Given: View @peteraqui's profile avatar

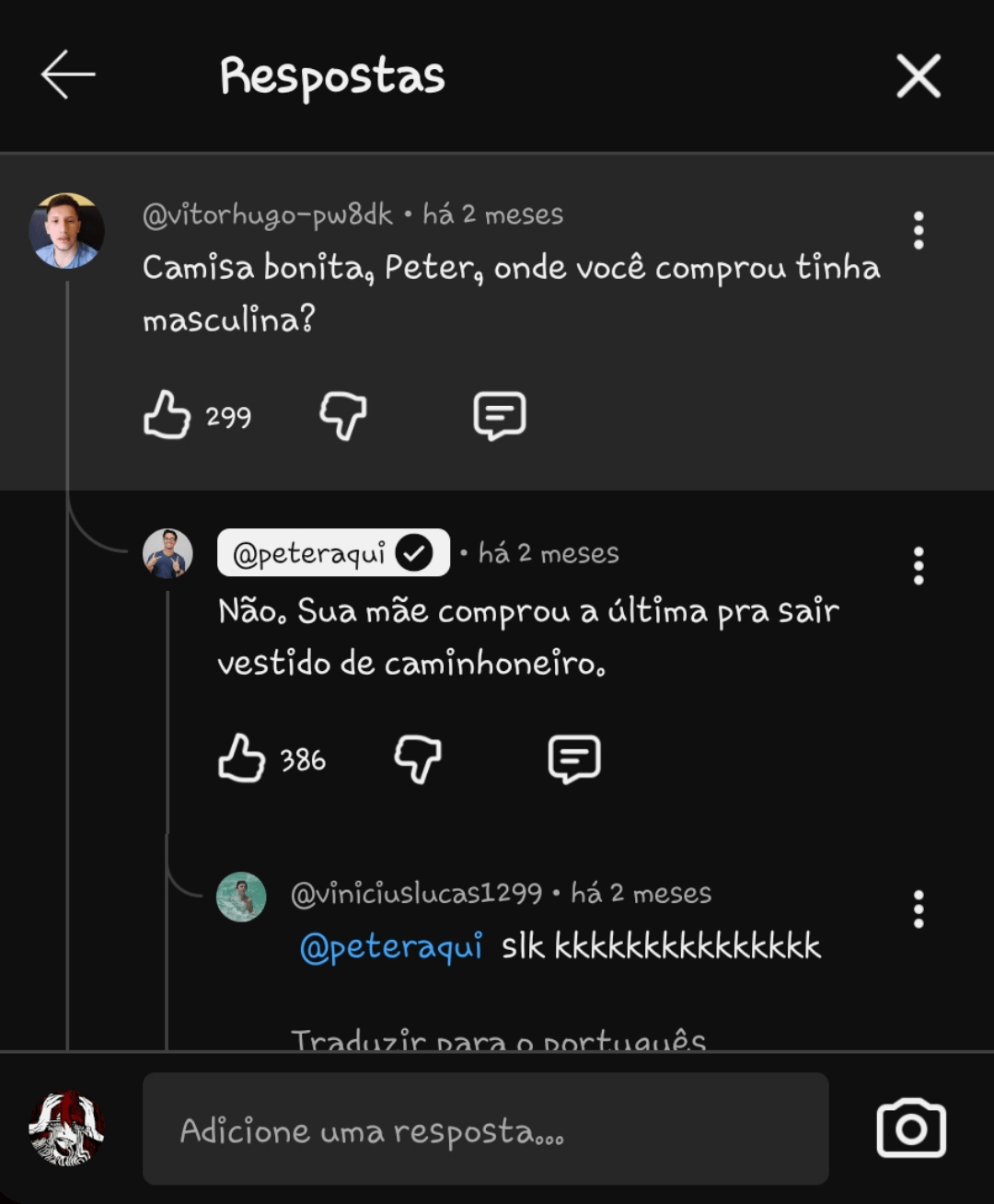Looking at the screenshot, I should [x=168, y=553].
